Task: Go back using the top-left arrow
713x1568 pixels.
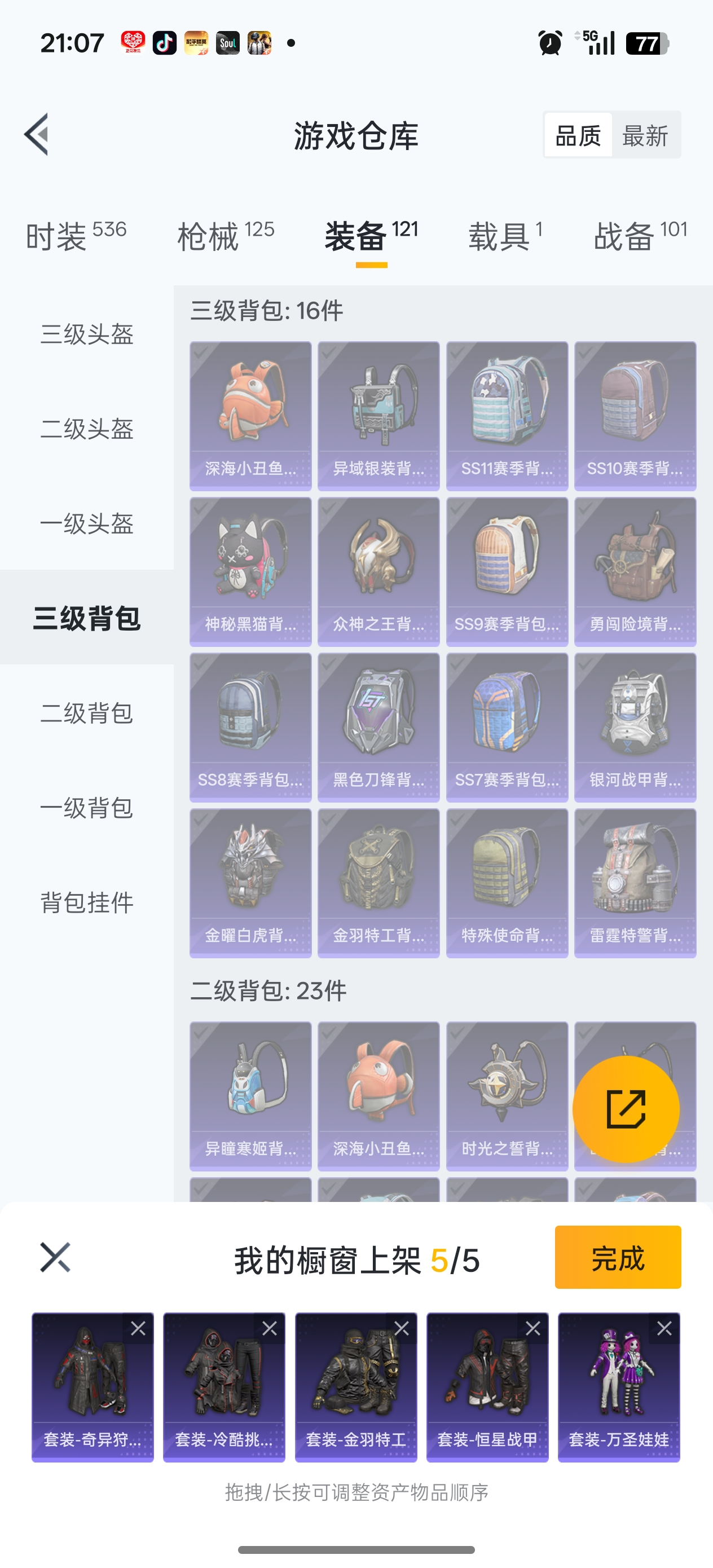Action: click(37, 135)
